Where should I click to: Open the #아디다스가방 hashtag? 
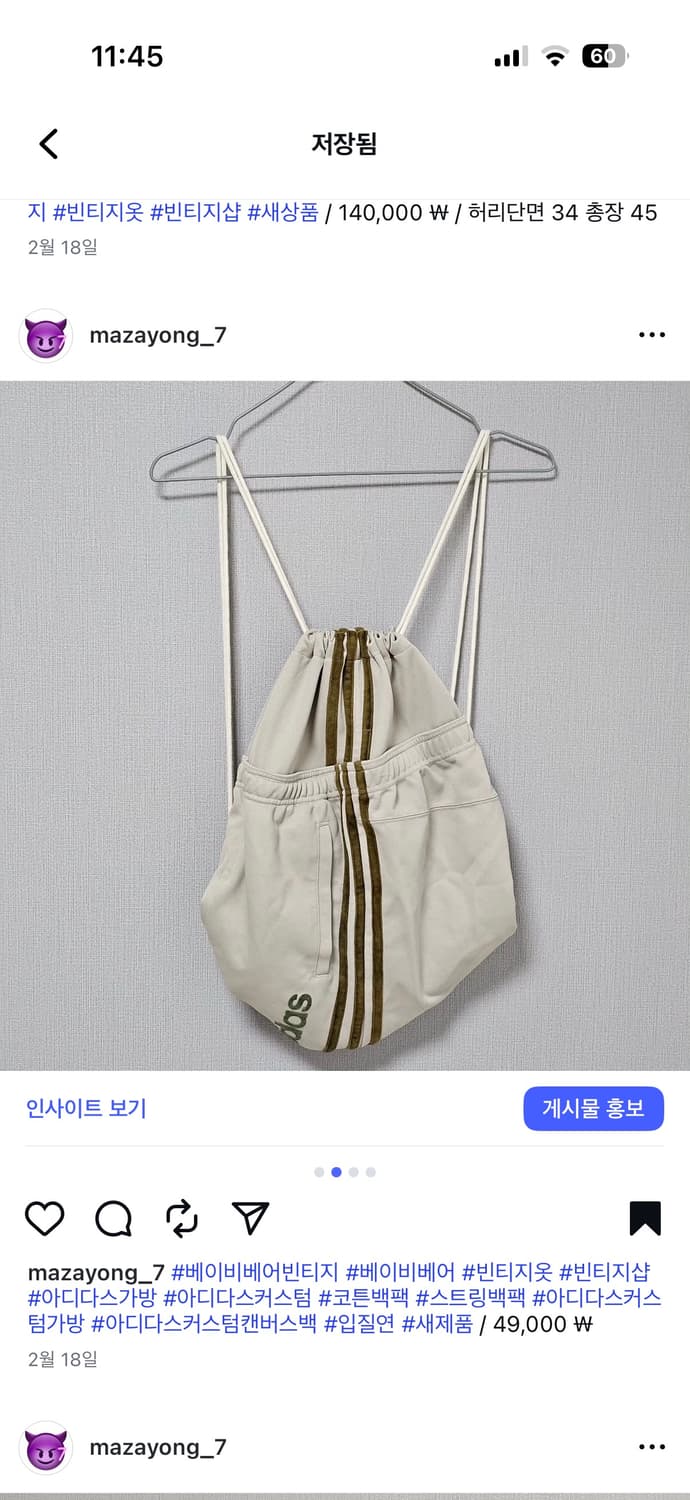92,1299
